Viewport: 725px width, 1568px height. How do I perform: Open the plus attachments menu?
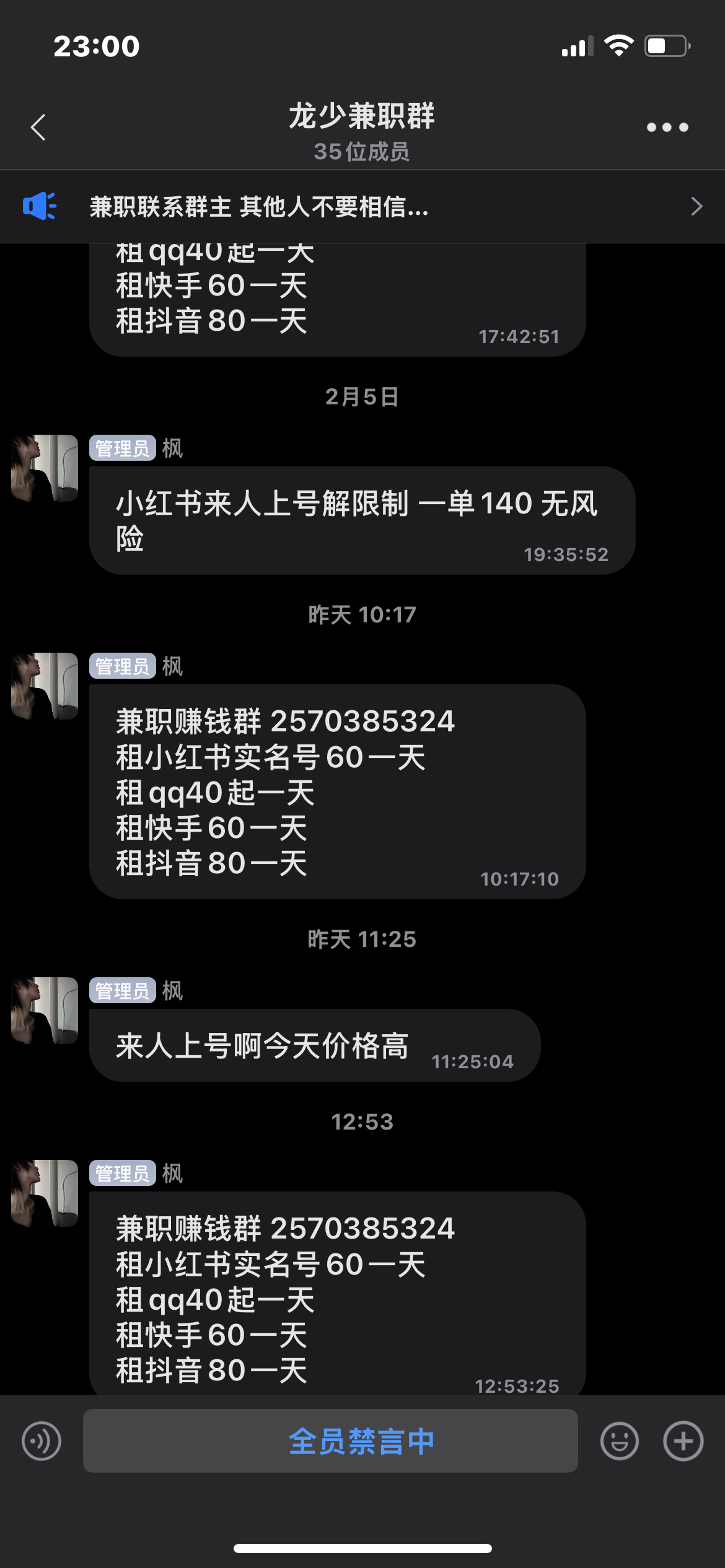683,1441
